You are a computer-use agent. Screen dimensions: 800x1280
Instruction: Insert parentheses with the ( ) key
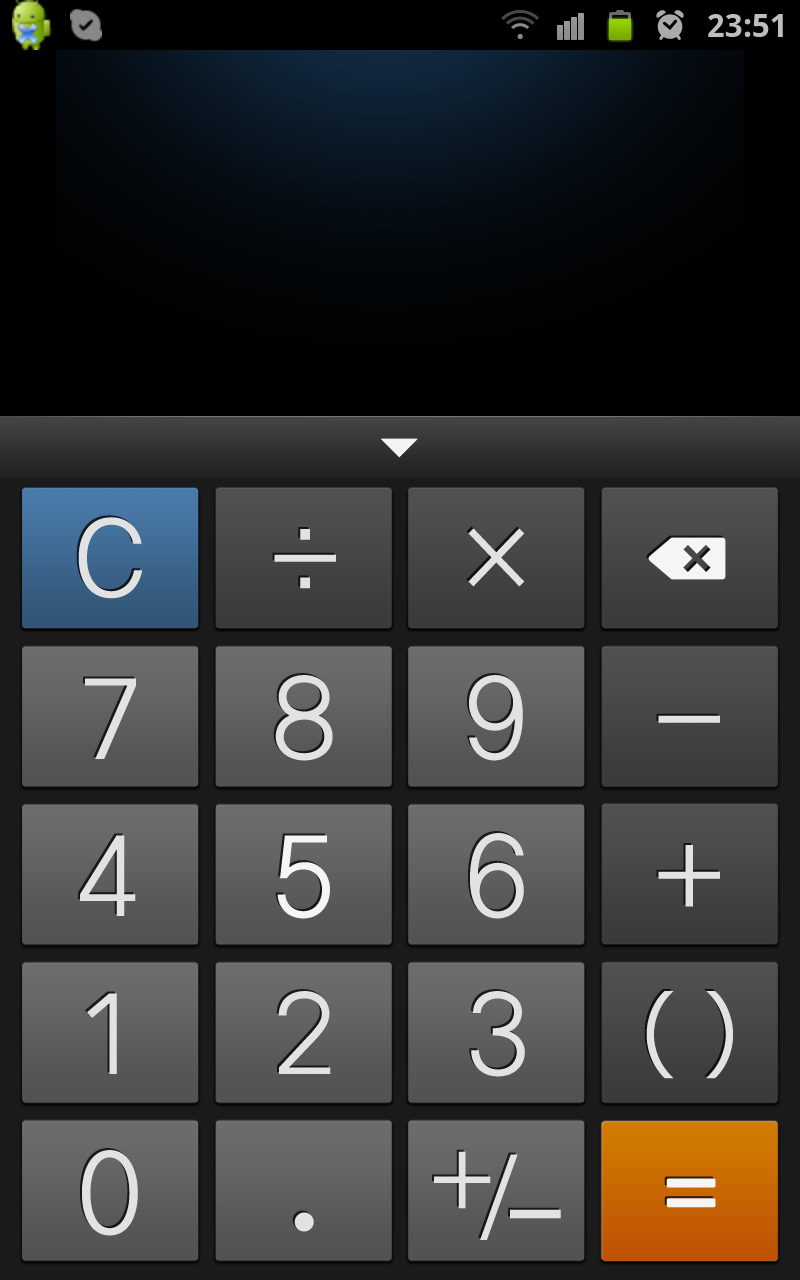click(689, 1032)
